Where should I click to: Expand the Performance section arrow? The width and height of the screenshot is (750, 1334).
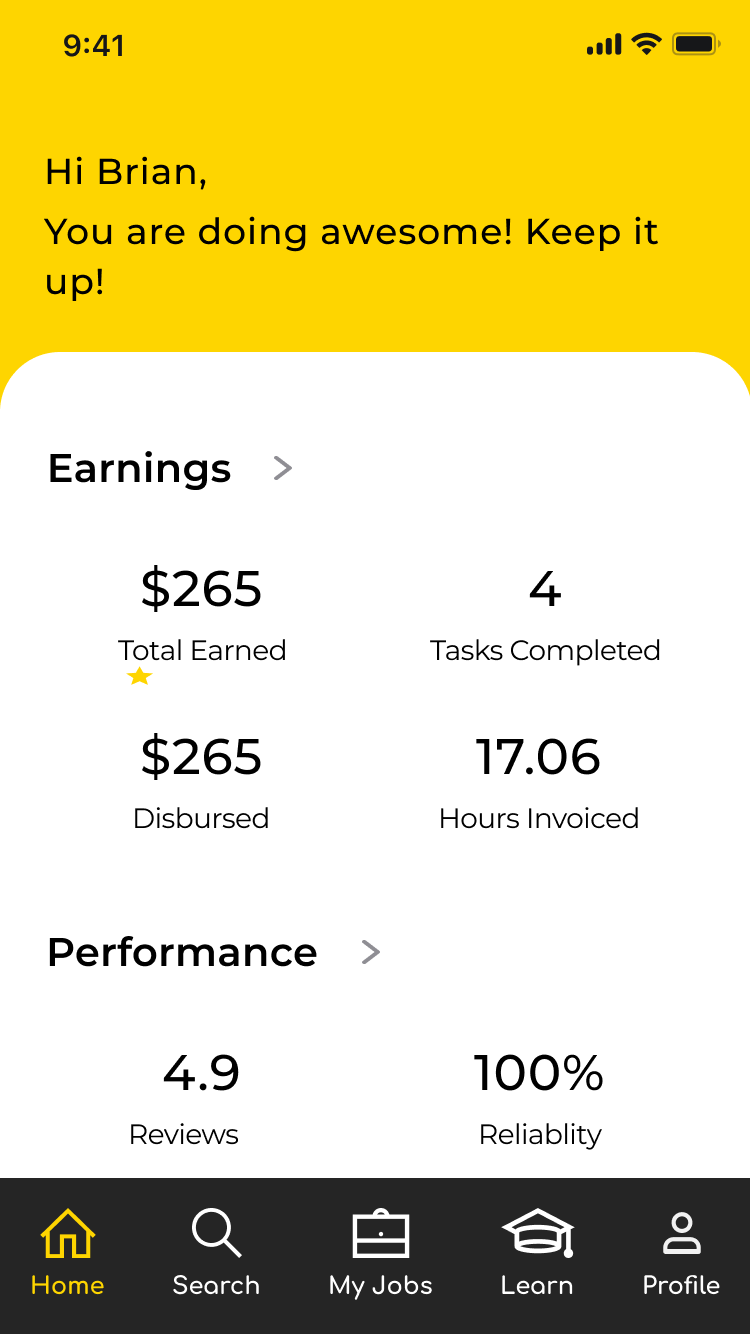[371, 952]
